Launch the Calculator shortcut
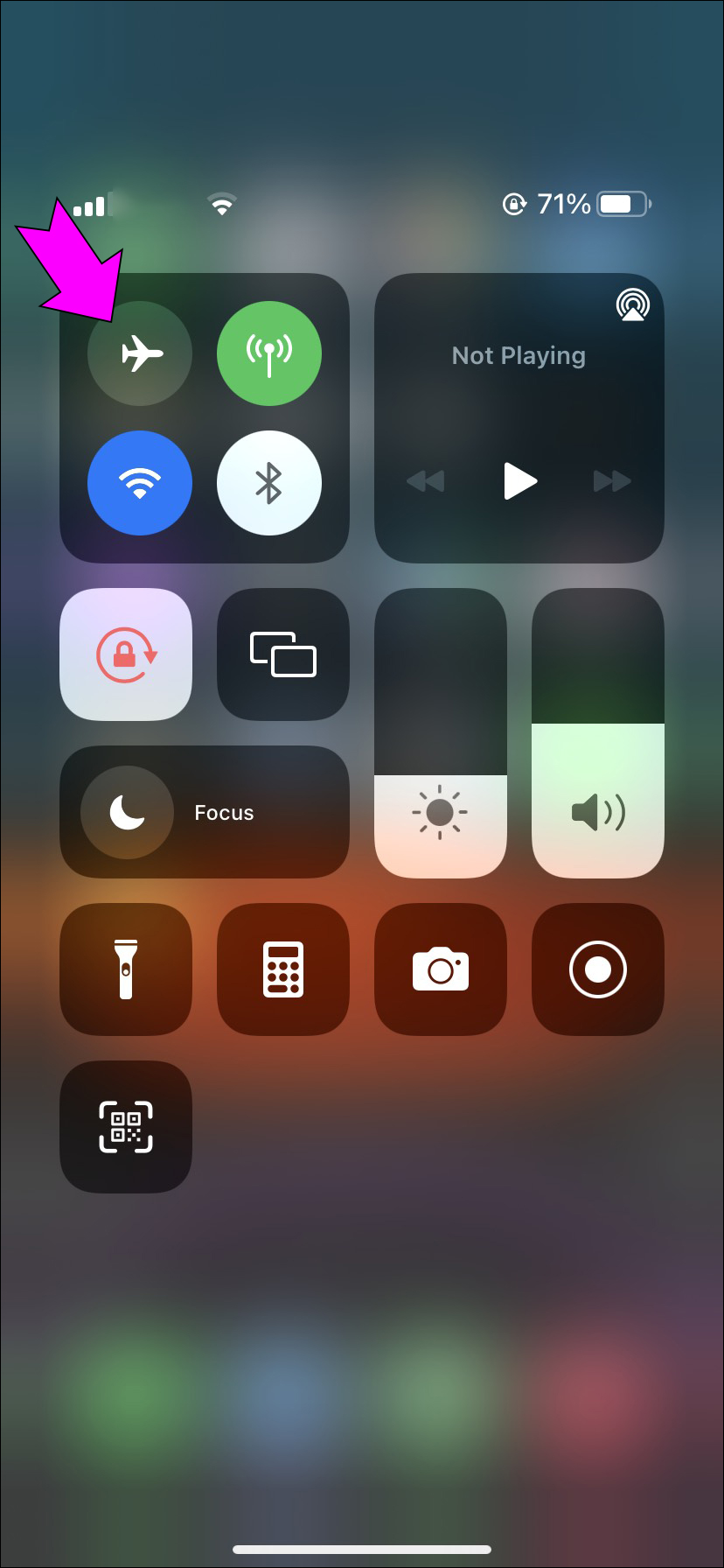The image size is (724, 1568). (x=283, y=969)
